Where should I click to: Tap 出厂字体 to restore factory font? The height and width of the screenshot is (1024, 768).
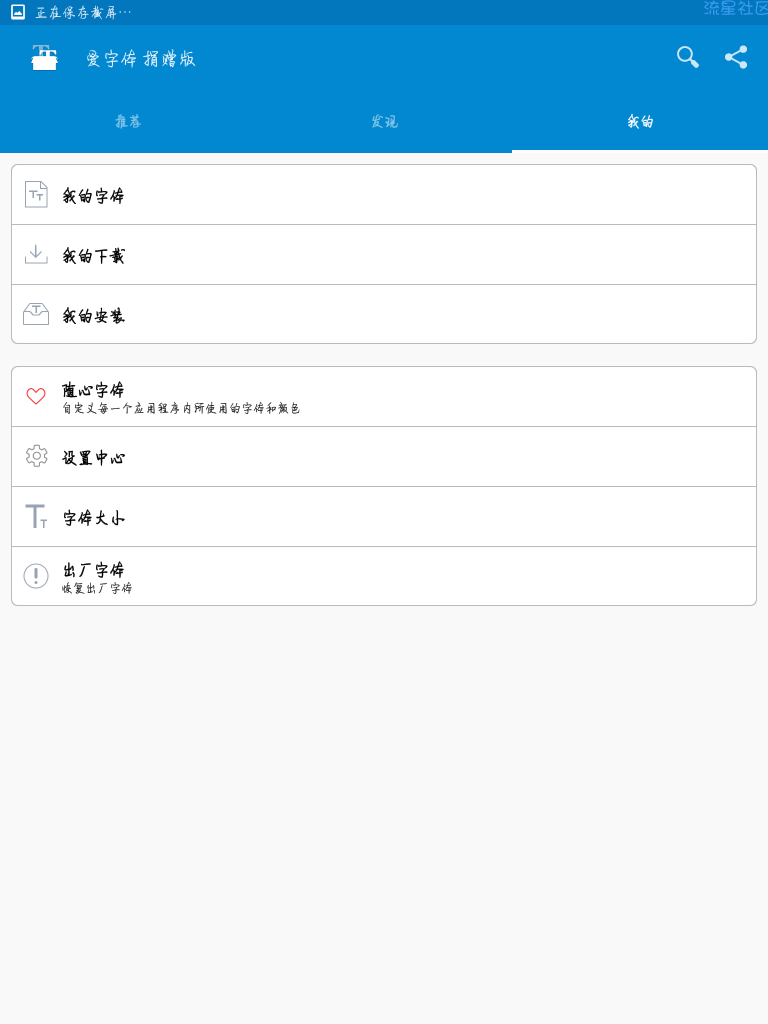click(x=384, y=577)
